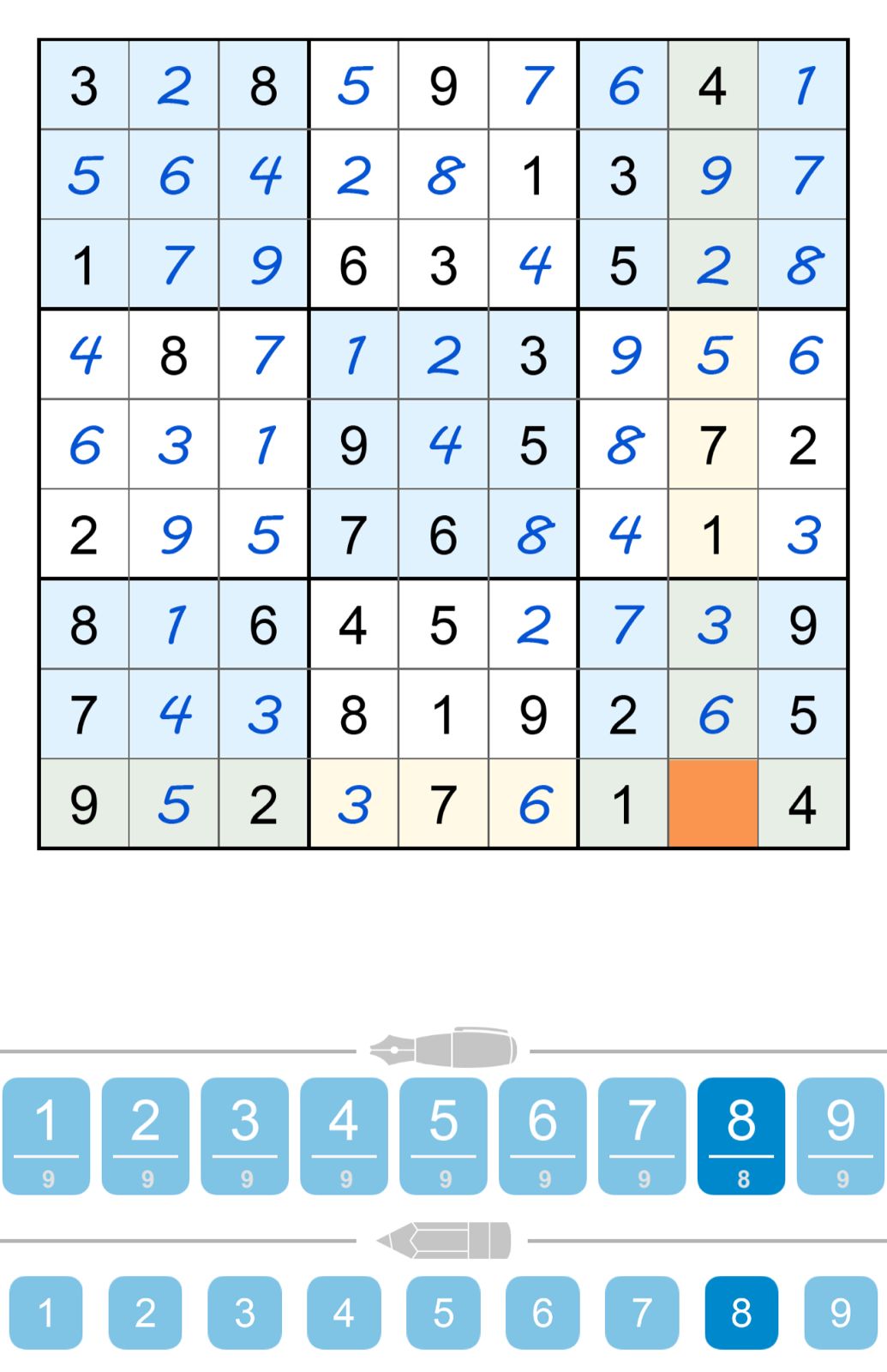Enter pen digit 8 from the top row
887x1372 pixels.
[x=741, y=1135]
